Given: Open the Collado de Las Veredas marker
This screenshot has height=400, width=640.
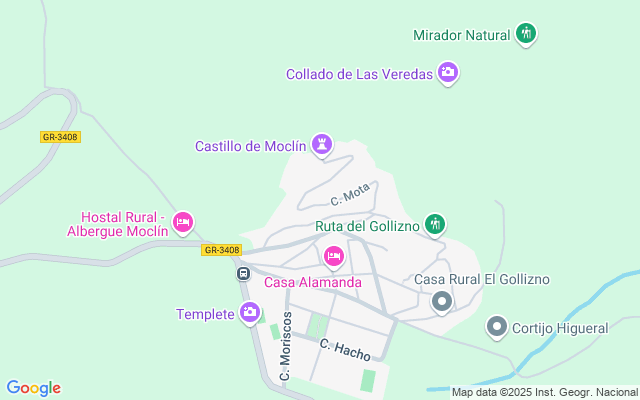Looking at the screenshot, I should [448, 73].
